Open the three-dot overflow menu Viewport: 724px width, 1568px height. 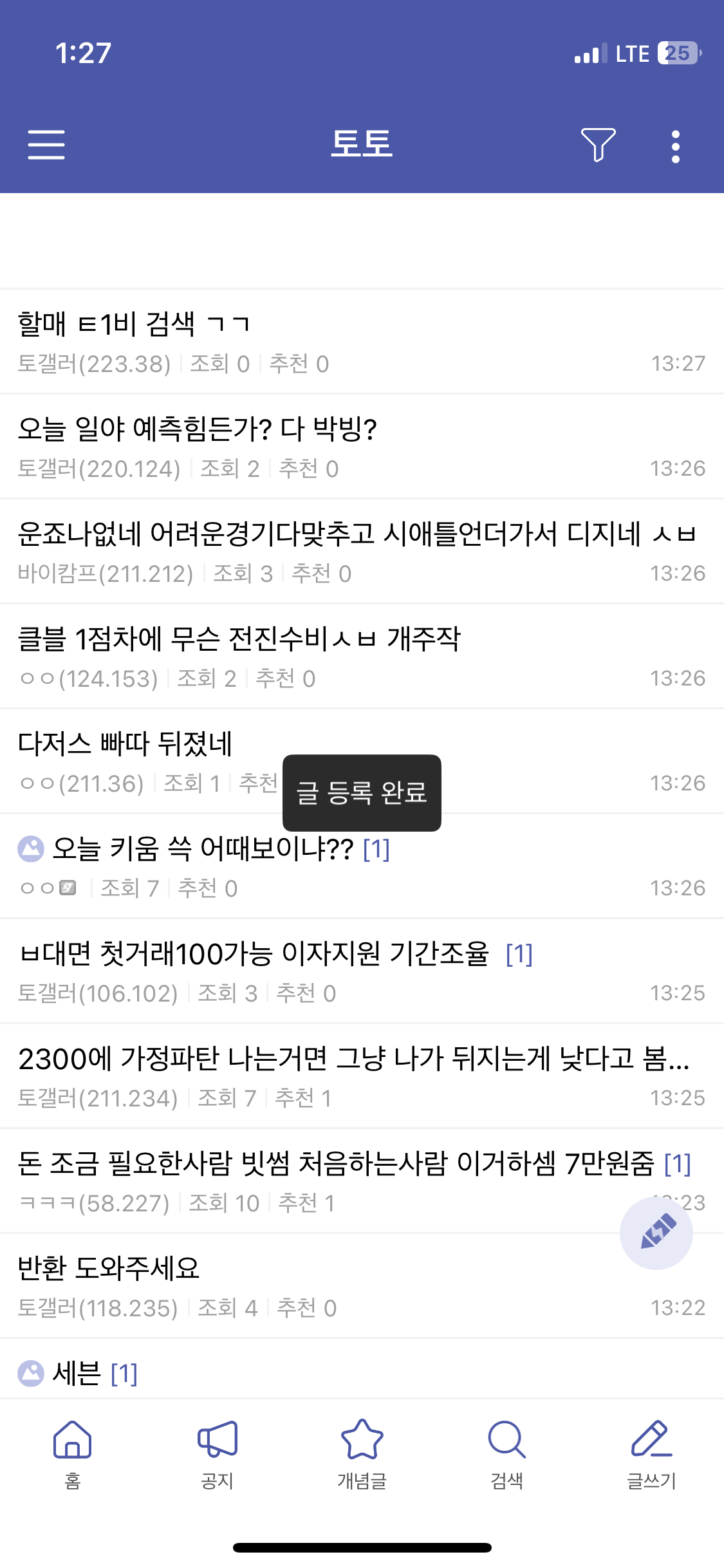[675, 146]
